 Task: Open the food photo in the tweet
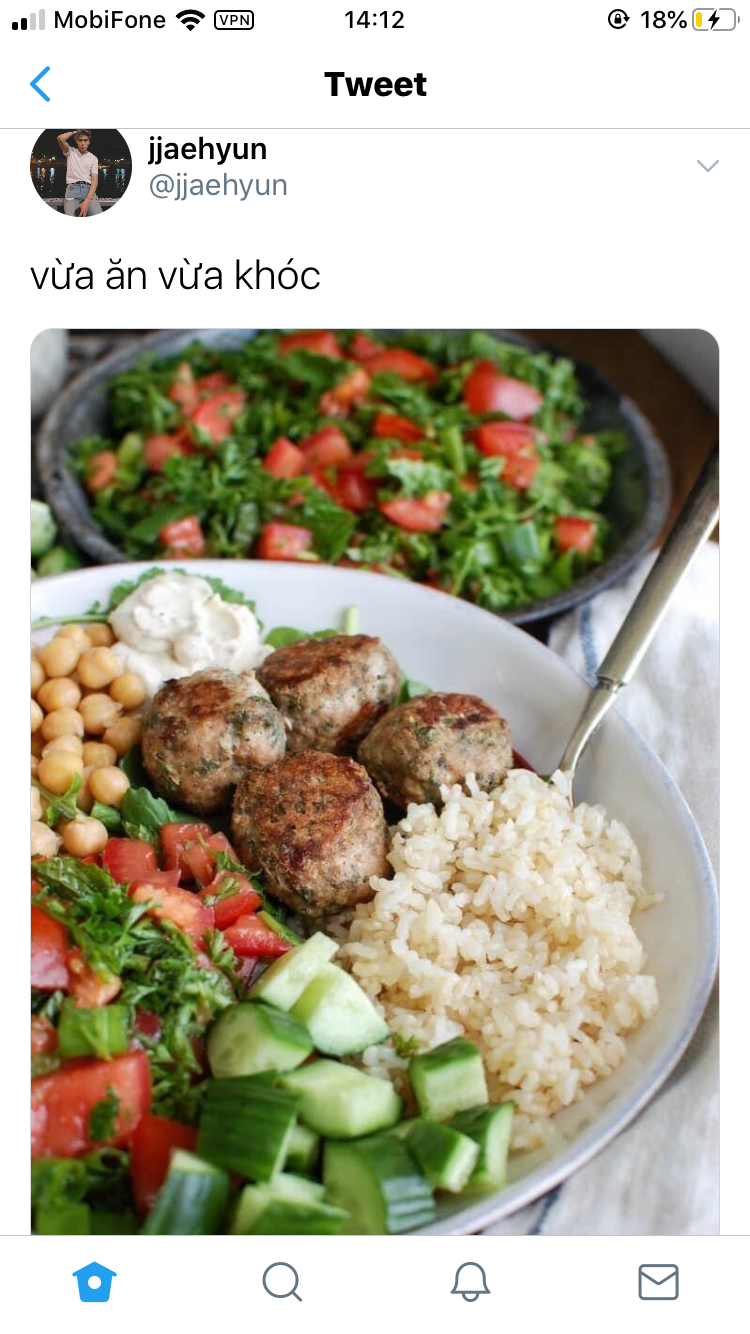click(x=375, y=782)
